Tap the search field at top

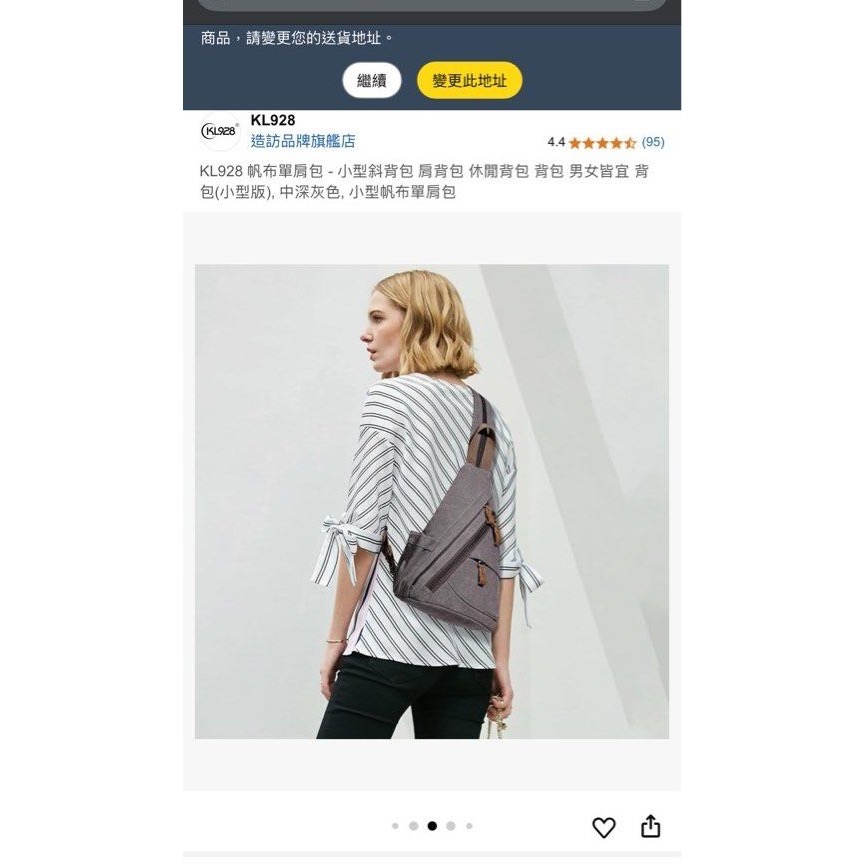point(432,5)
